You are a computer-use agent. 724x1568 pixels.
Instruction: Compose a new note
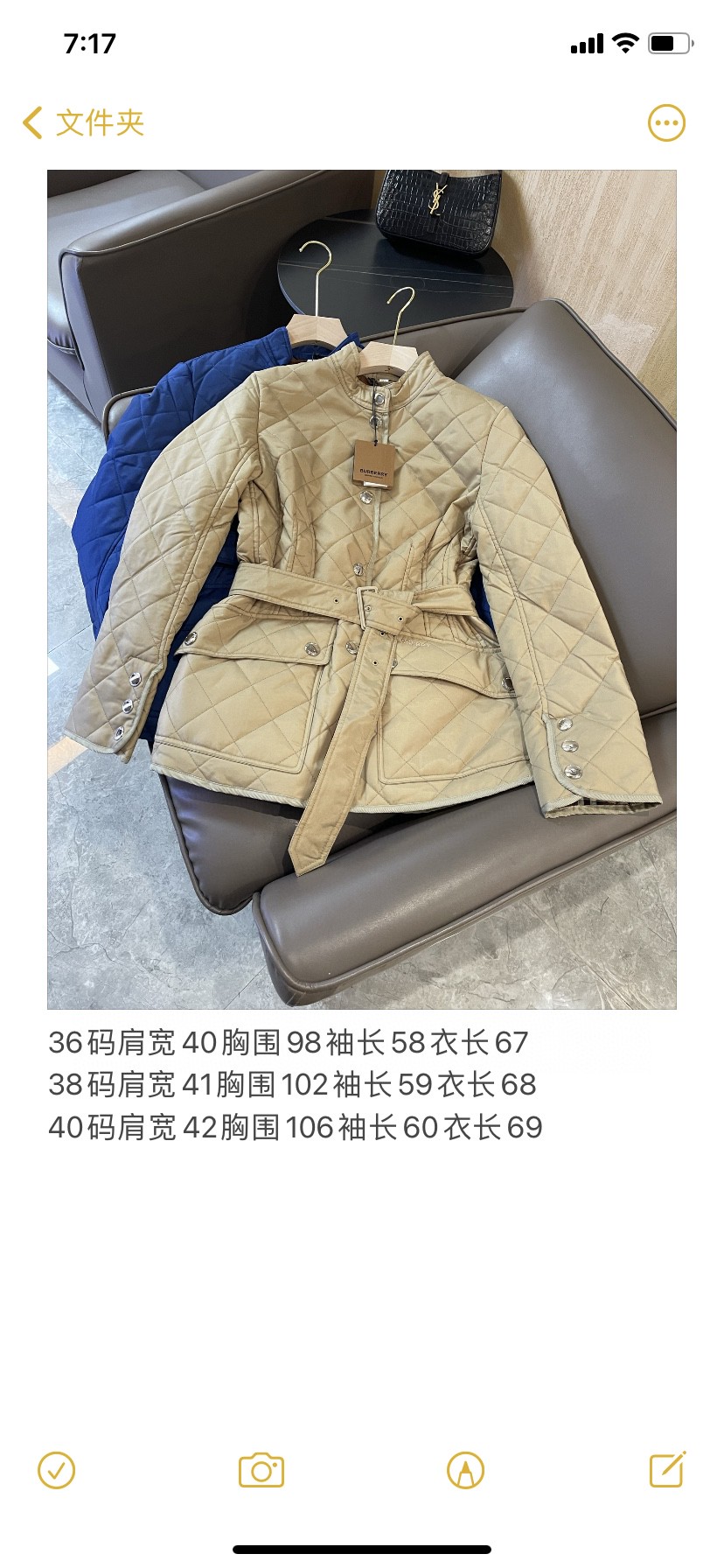667,1469
